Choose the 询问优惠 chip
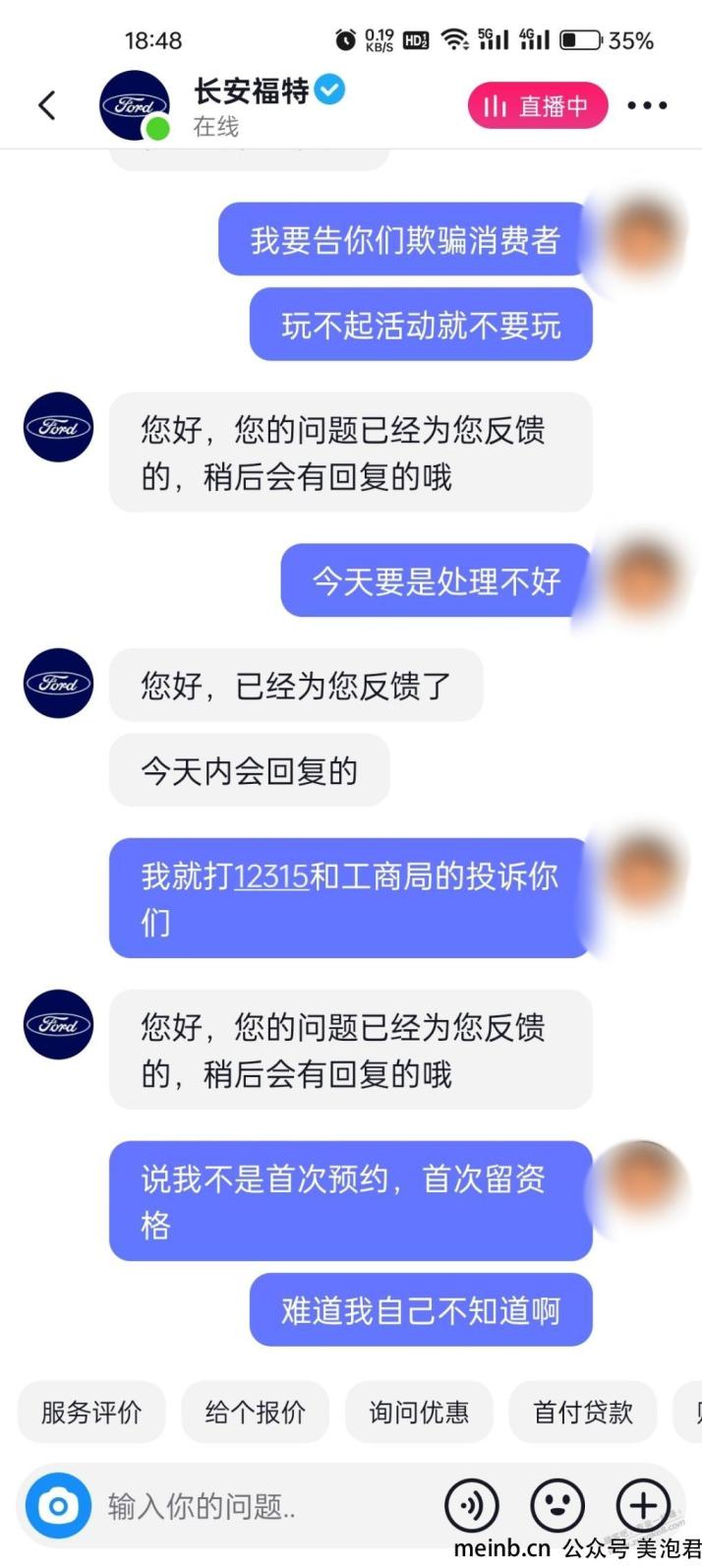The image size is (702, 1568). tap(419, 1413)
